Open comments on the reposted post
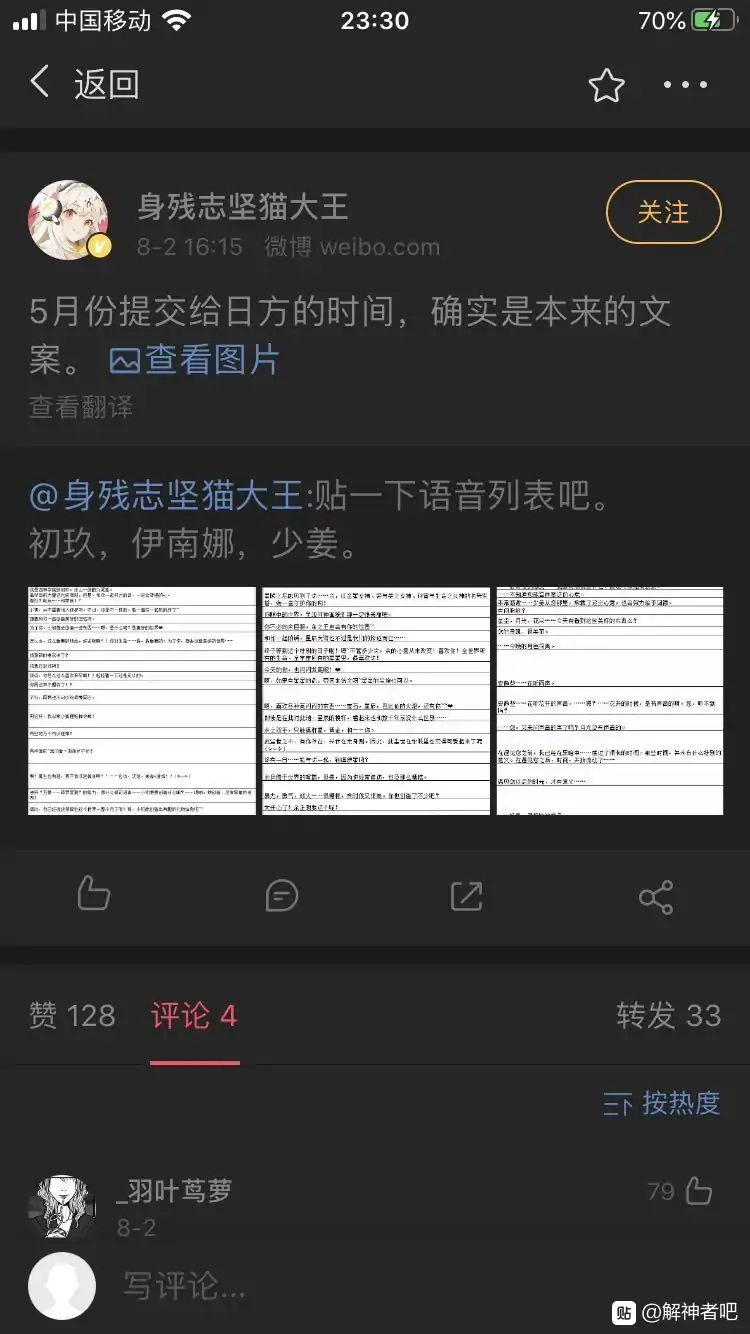Image resolution: width=750 pixels, height=1334 pixels. coord(282,895)
